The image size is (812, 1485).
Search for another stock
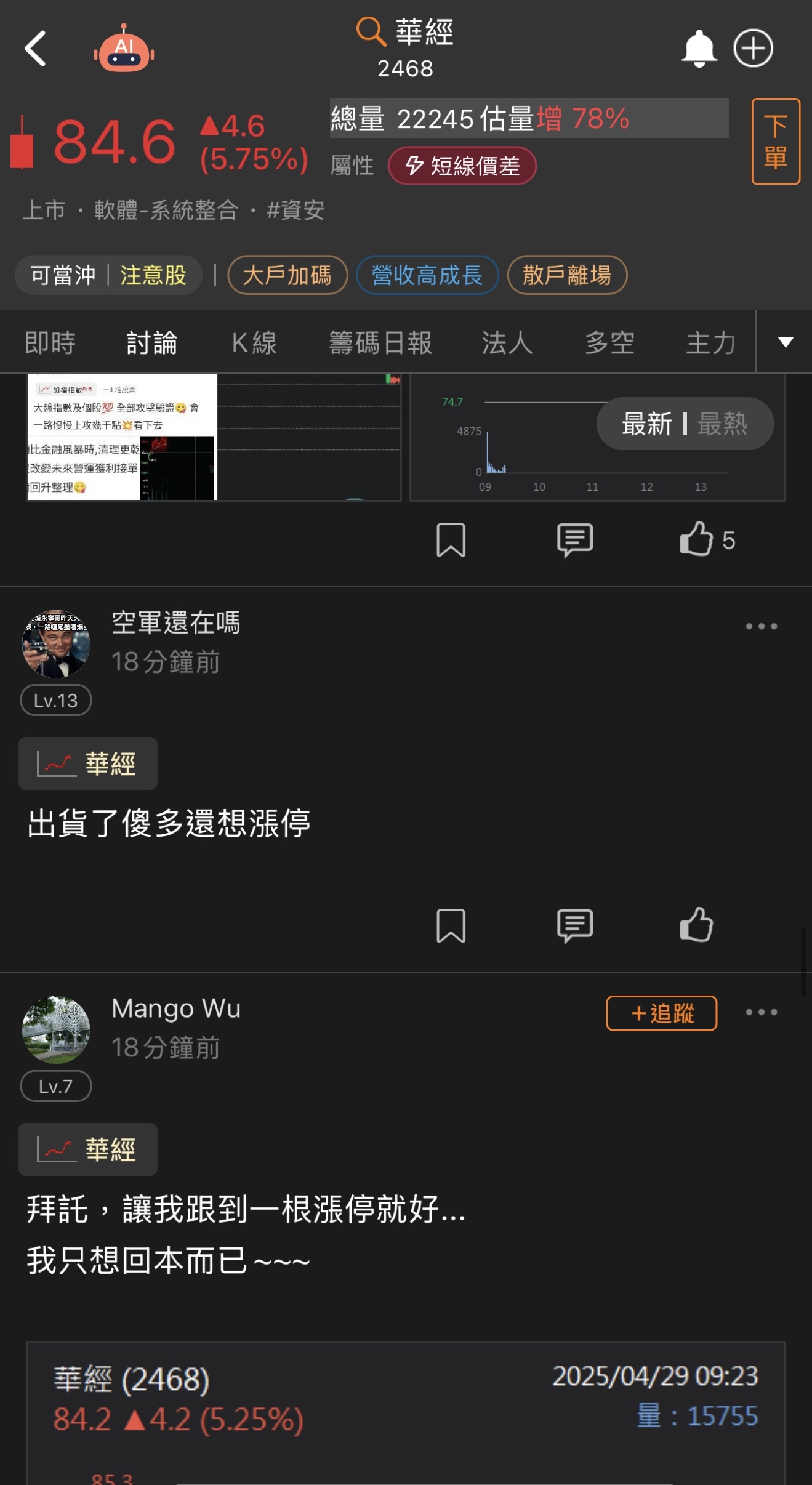pos(371,31)
